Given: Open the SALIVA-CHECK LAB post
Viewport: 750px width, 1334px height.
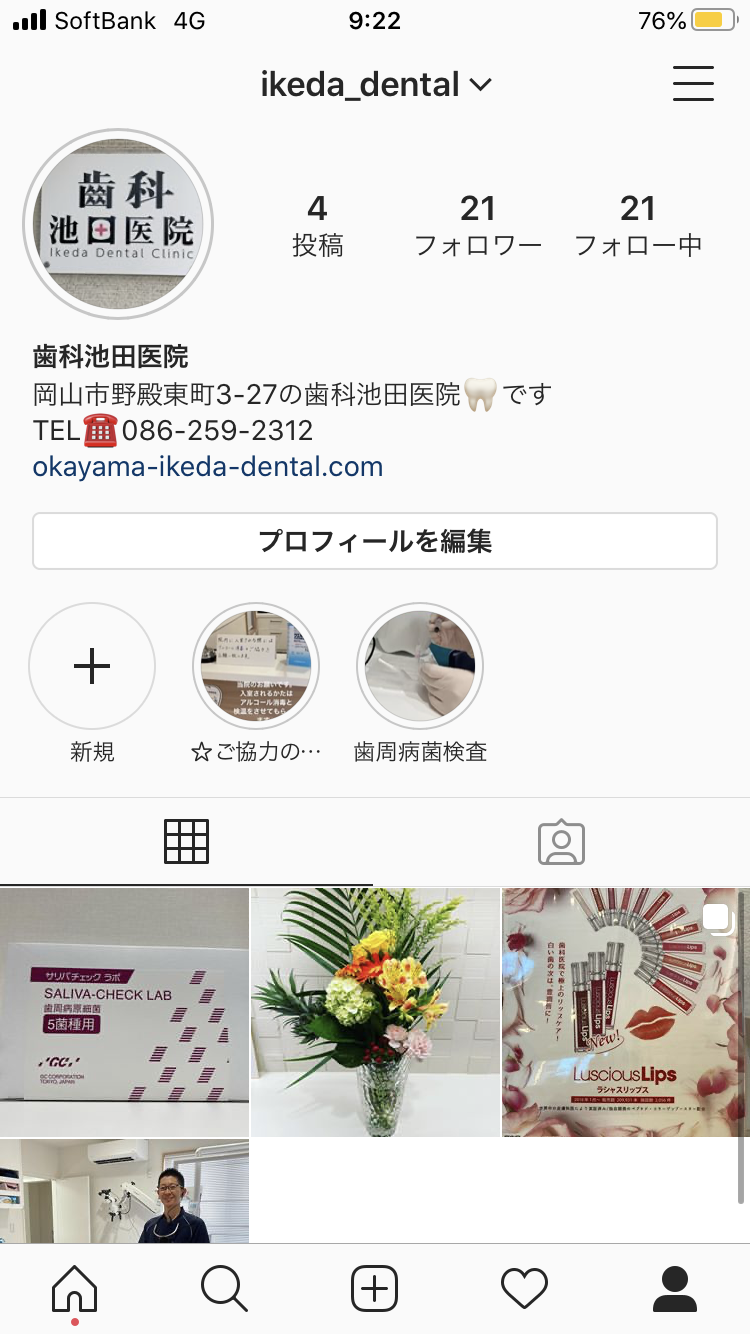Looking at the screenshot, I should pyautogui.click(x=124, y=1012).
